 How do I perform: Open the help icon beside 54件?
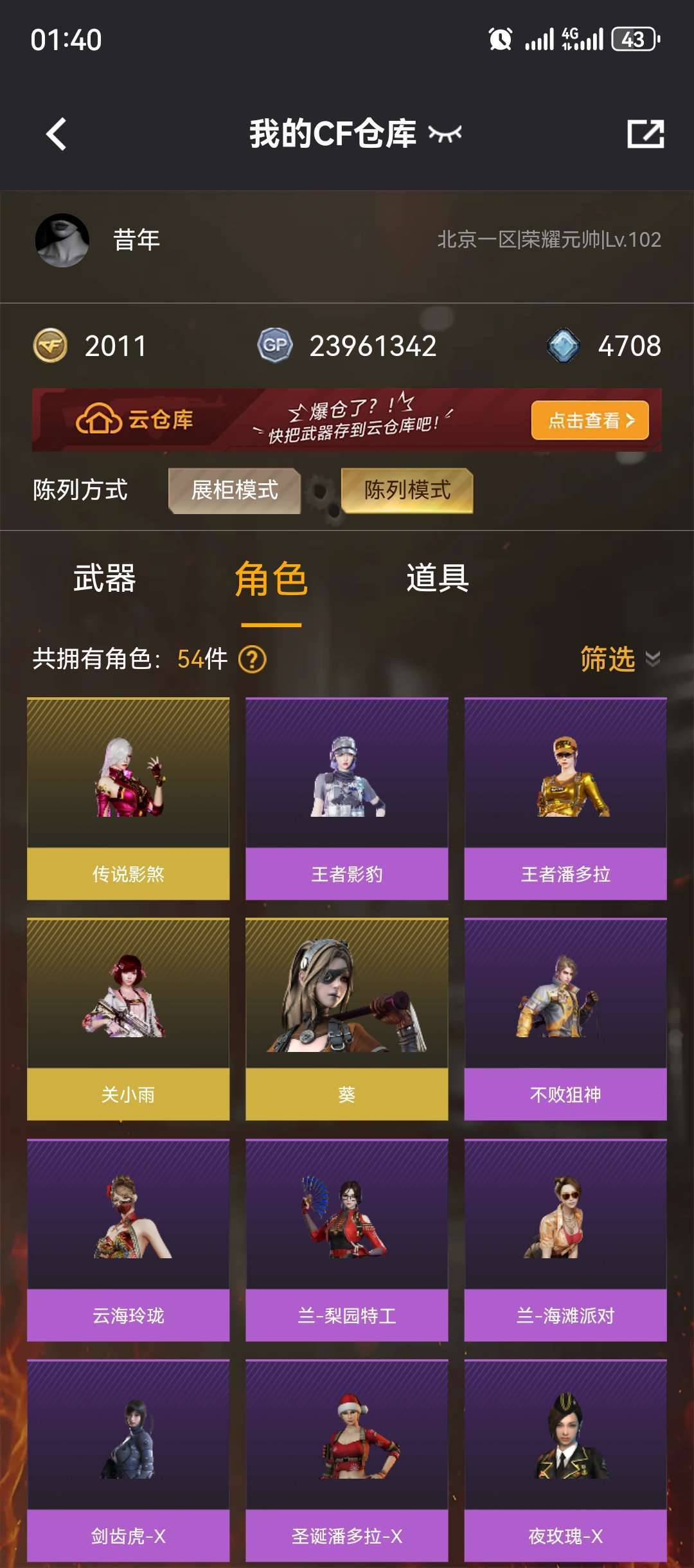coord(252,659)
